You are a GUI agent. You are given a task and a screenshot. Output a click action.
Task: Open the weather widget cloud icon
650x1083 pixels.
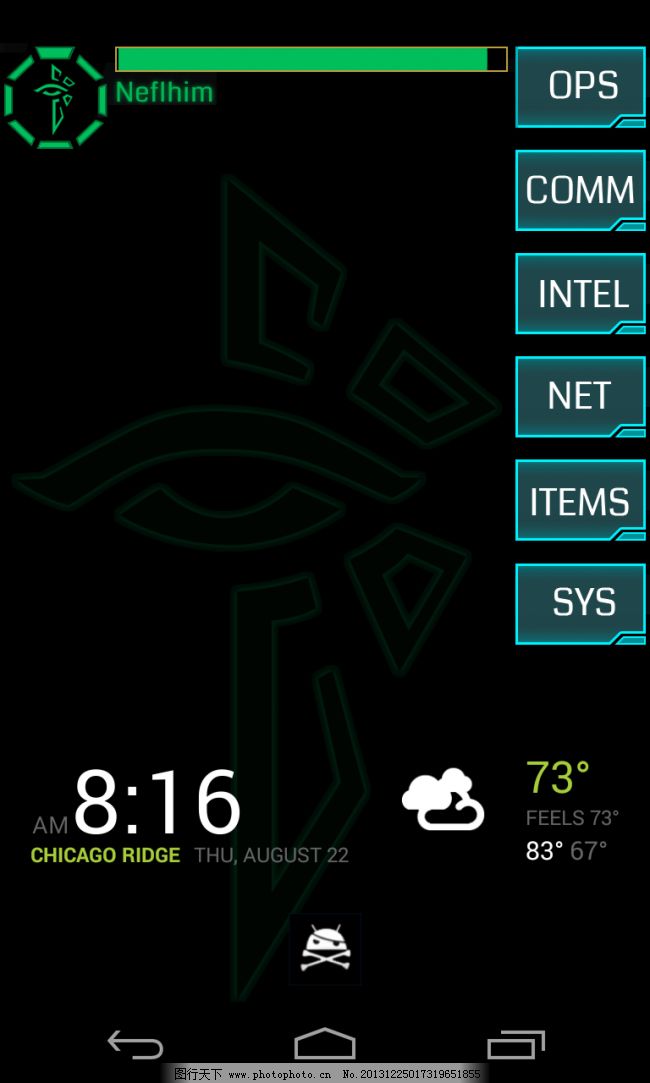coord(443,800)
